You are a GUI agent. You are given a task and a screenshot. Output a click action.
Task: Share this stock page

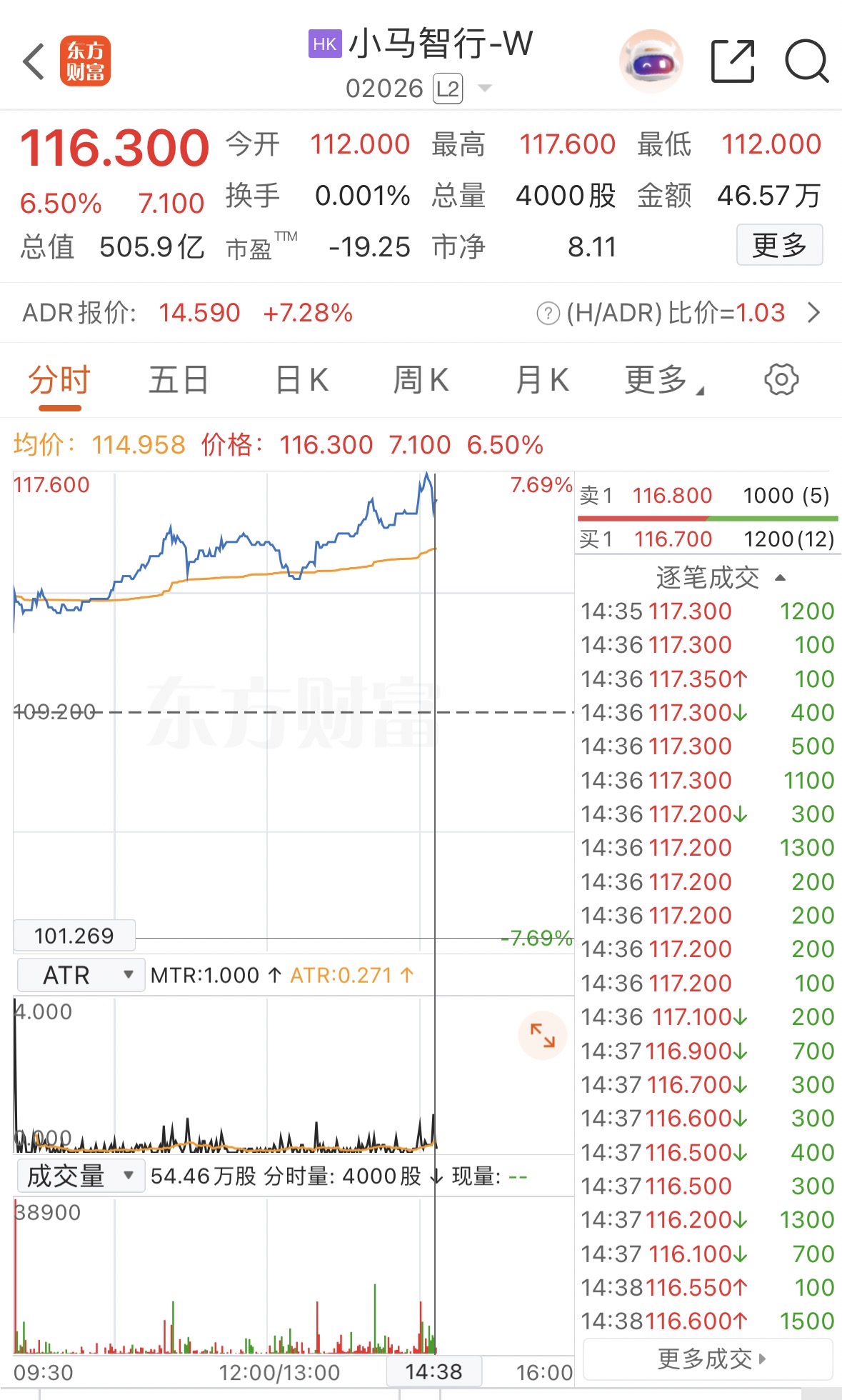tap(733, 61)
